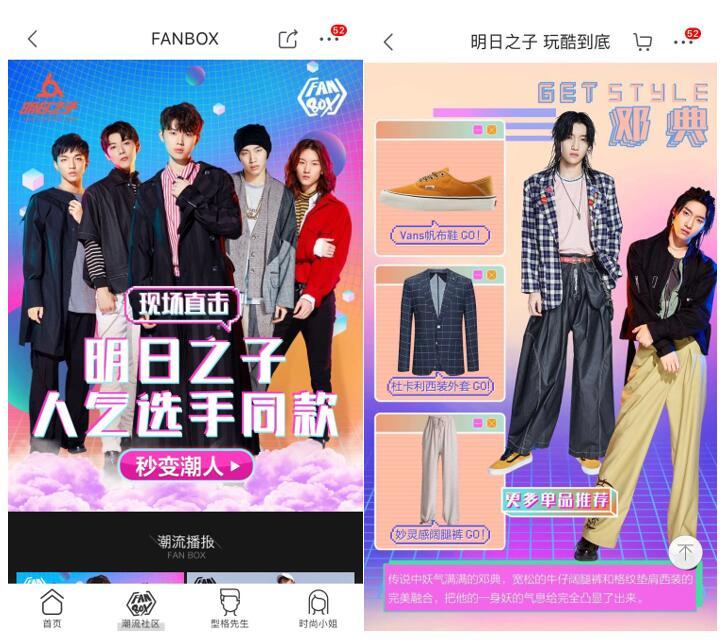Tap the 秒变潮人 button

[x=186, y=465]
